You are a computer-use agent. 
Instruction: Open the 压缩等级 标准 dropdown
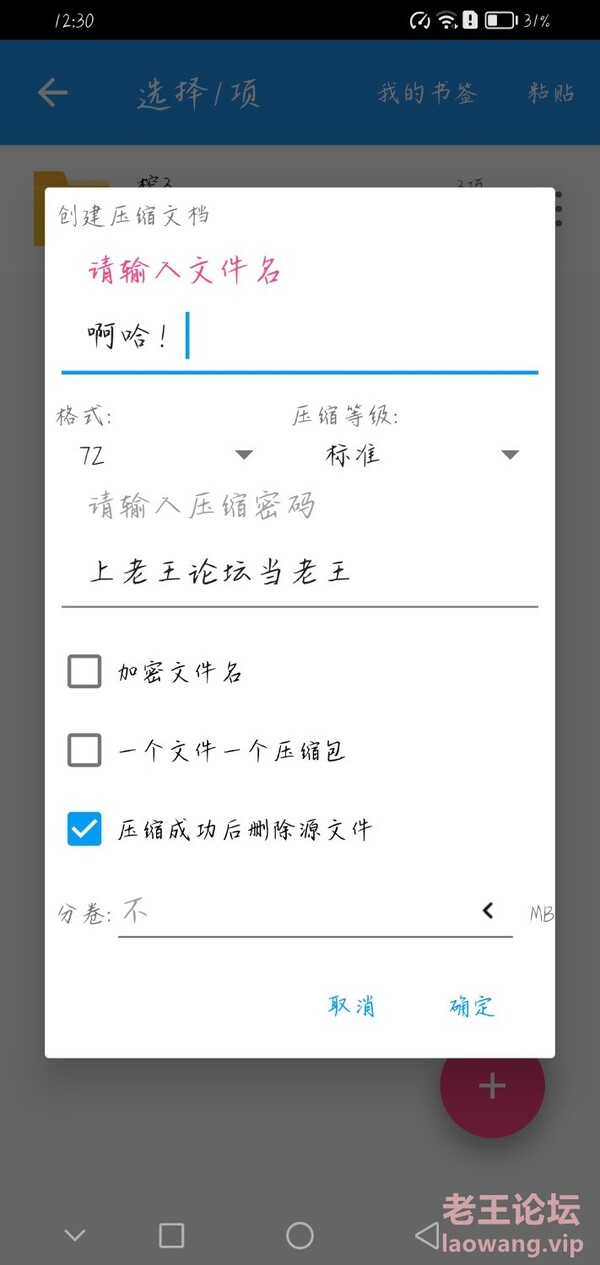(420, 455)
